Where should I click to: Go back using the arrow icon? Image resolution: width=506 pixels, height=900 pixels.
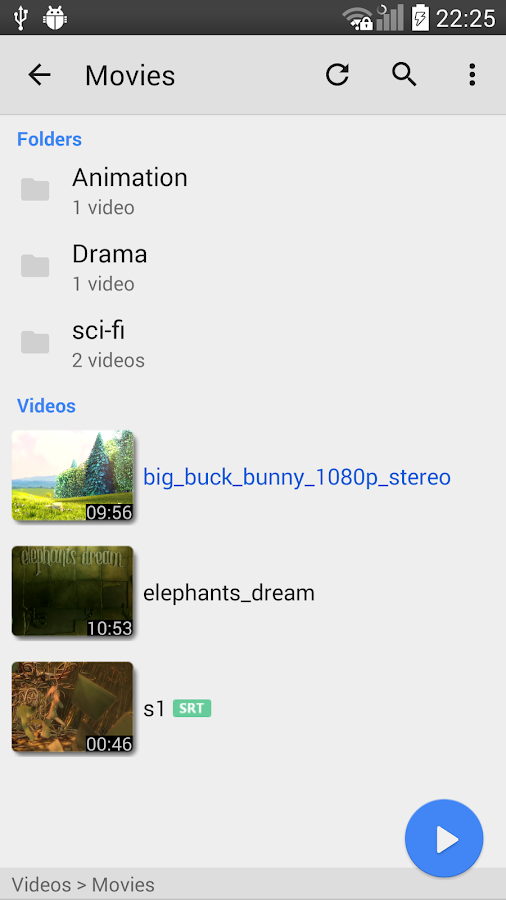pyautogui.click(x=40, y=75)
